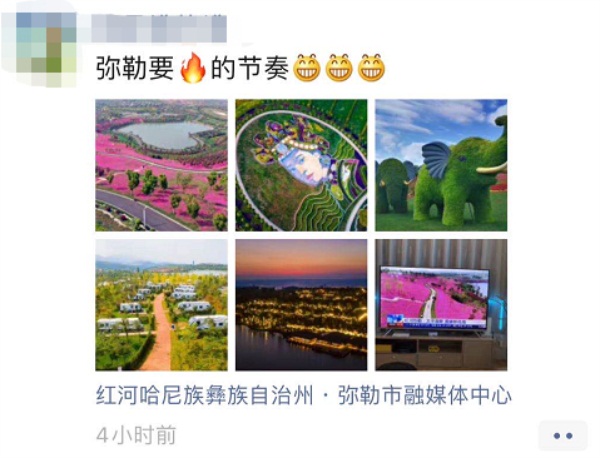Screen dimensions: 600x458
Task: Open the green elephant topiary photo
Action: click(x=441, y=166)
